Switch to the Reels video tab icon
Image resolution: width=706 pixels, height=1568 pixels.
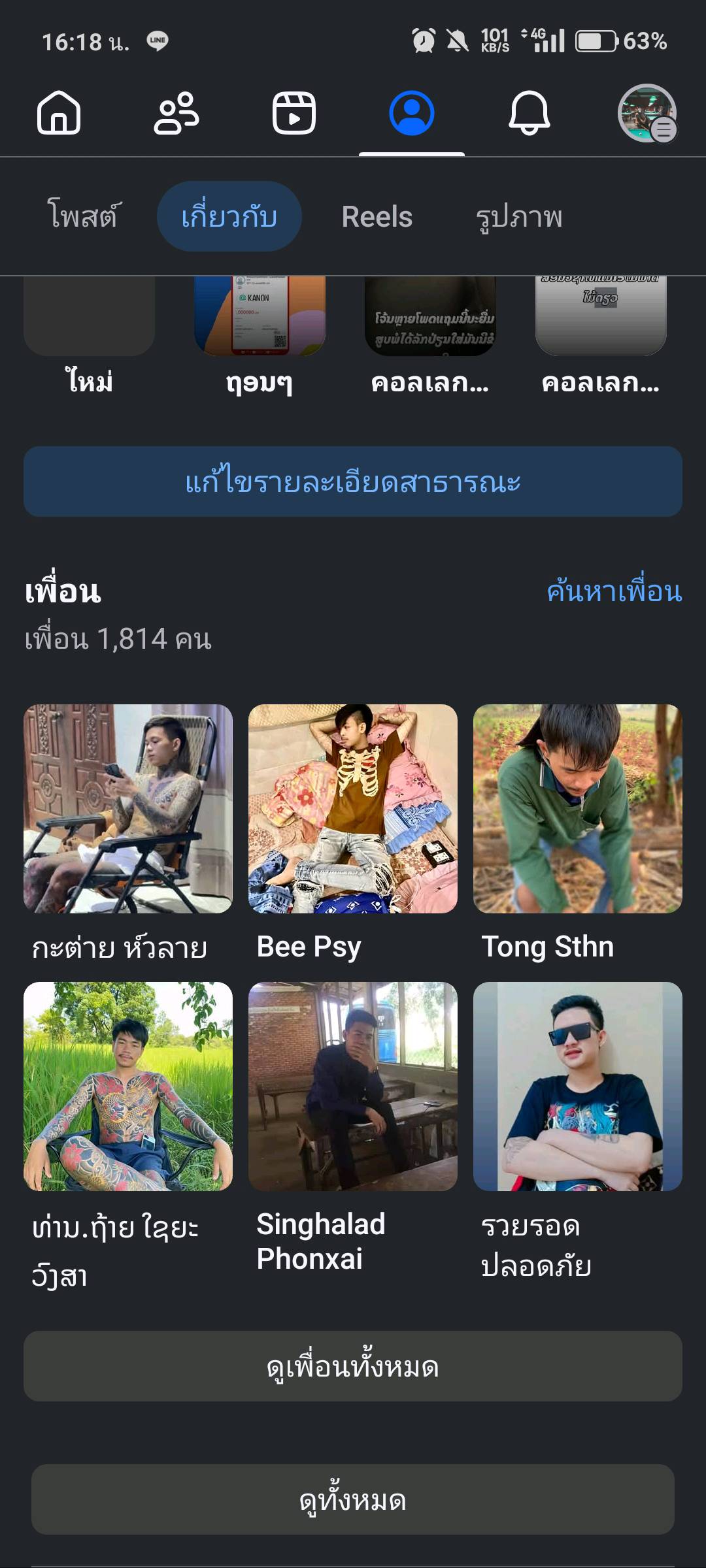[294, 113]
